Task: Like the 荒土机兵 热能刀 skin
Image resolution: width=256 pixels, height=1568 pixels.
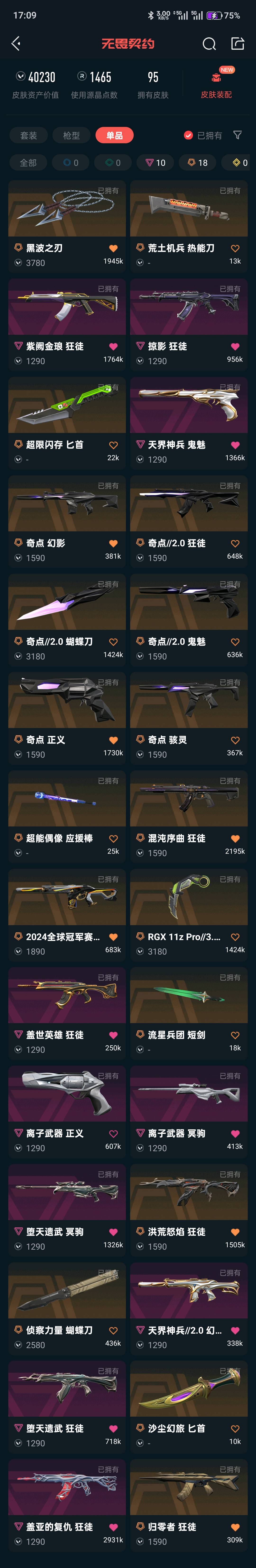Action: [235, 248]
